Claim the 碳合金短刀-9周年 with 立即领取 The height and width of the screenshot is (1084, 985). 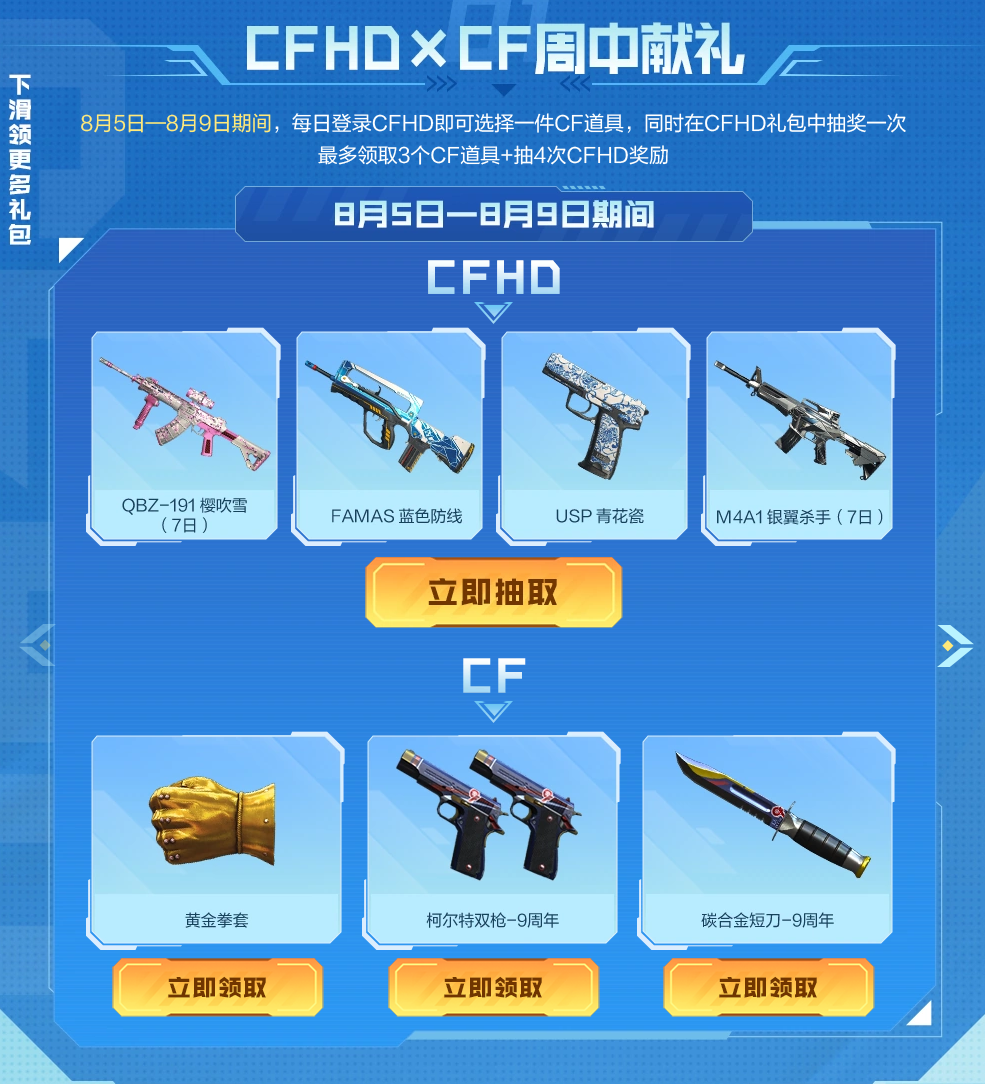768,988
